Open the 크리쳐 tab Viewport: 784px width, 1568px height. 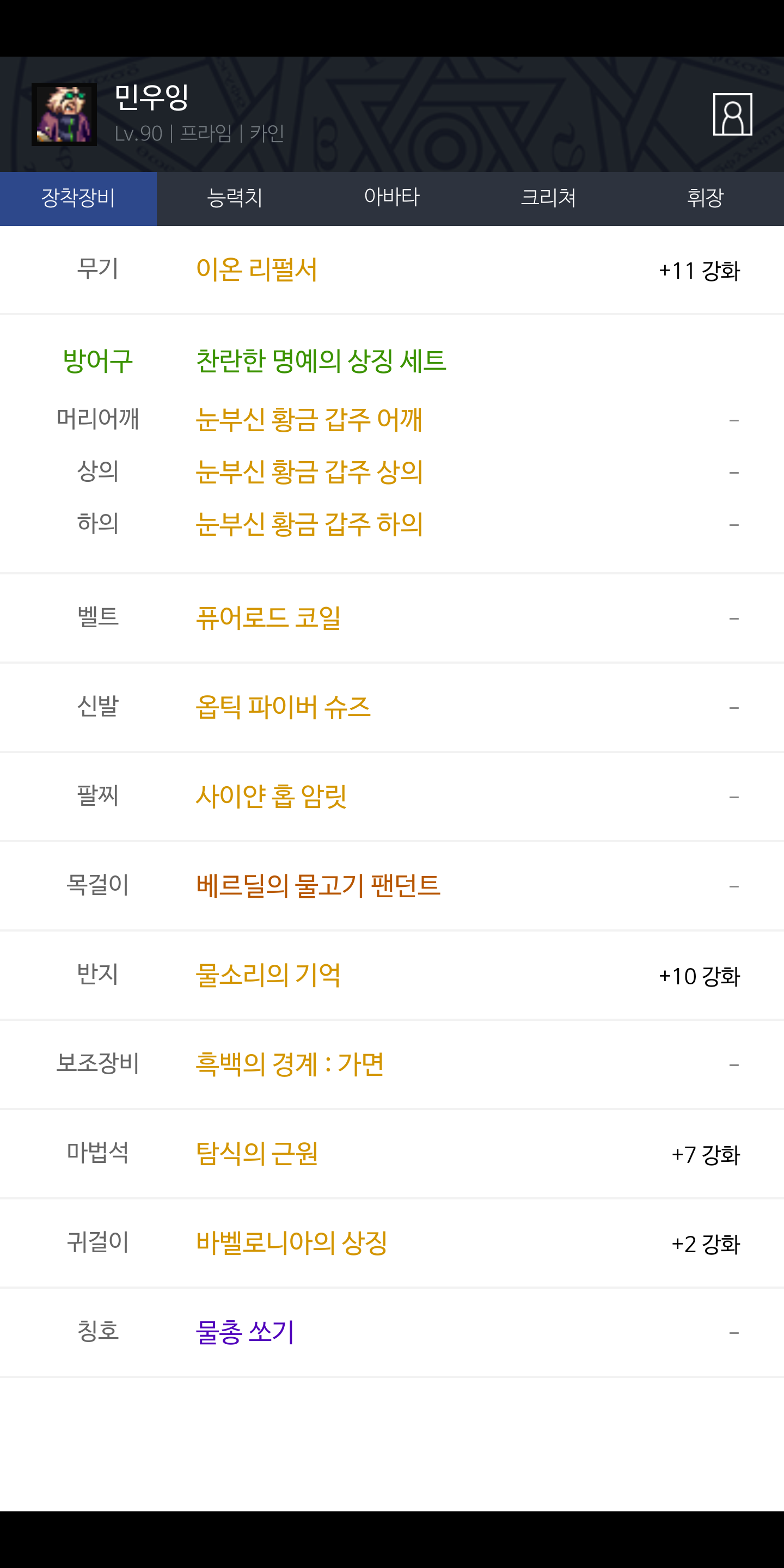point(548,198)
